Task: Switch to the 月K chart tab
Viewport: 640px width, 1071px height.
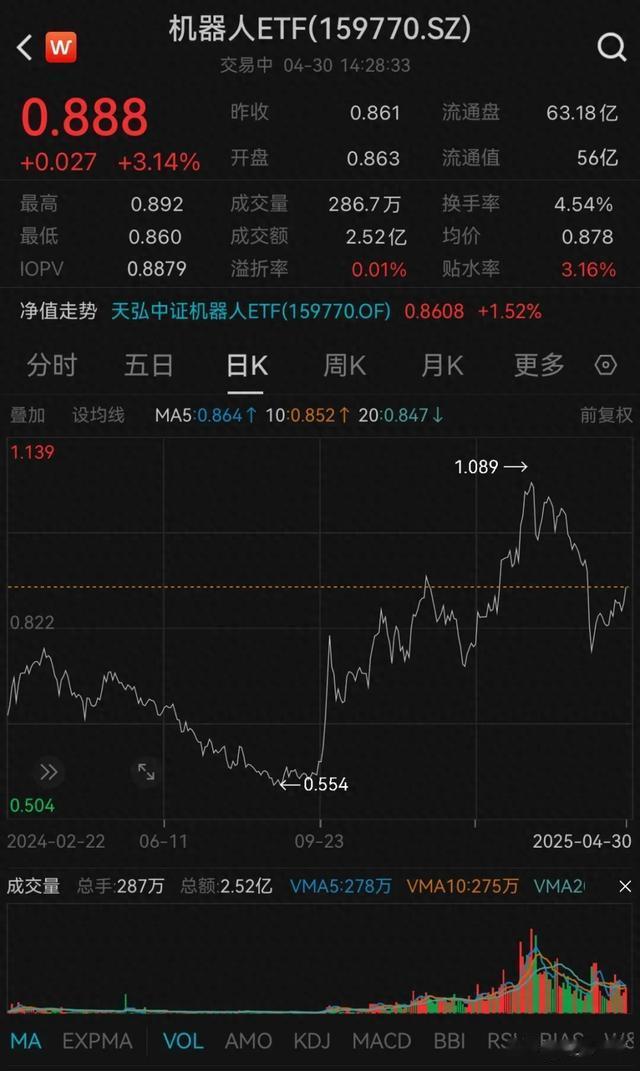Action: pos(442,365)
